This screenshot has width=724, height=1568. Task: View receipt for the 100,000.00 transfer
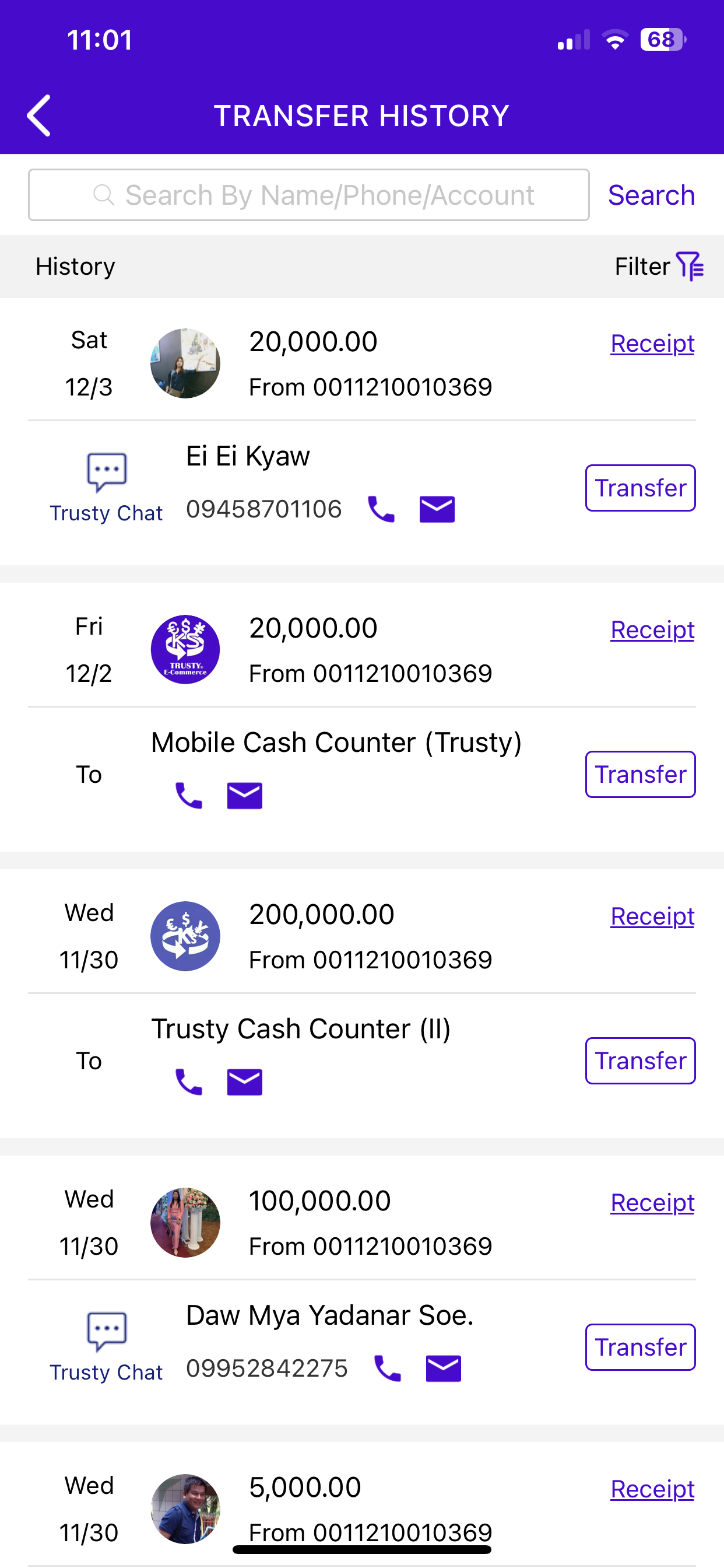click(x=652, y=1202)
